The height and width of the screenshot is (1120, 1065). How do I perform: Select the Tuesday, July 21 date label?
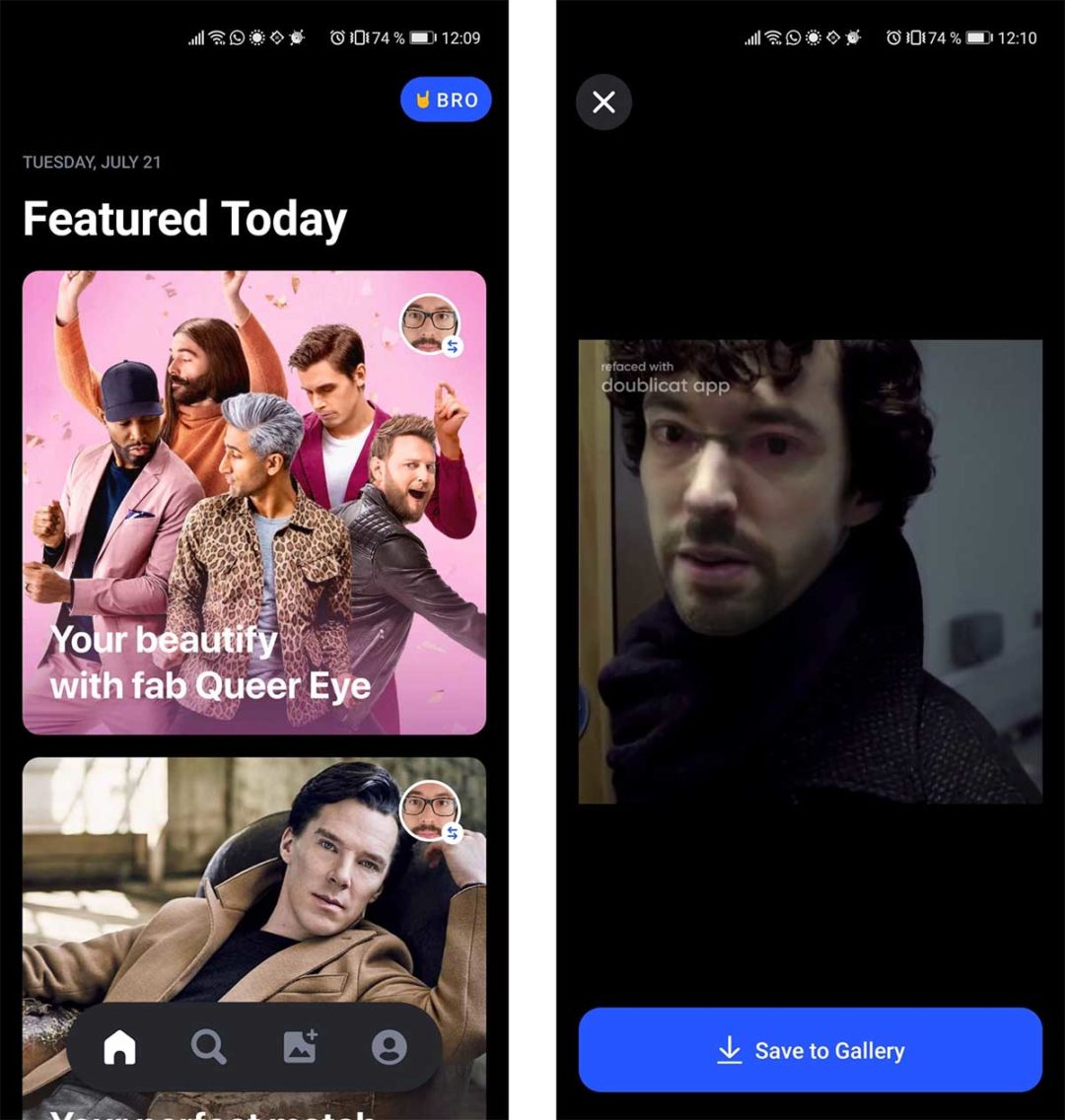coord(93,162)
